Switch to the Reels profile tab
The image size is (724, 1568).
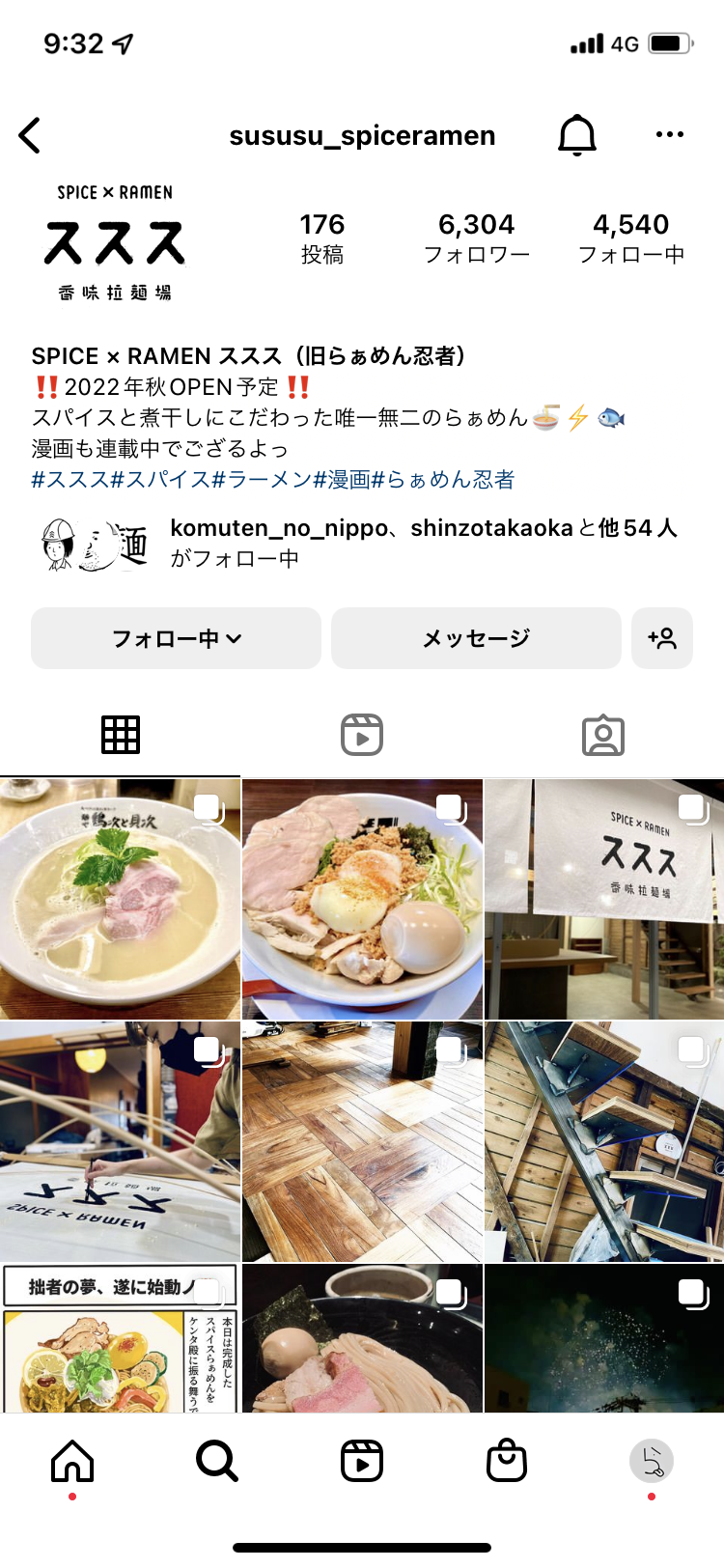click(362, 735)
